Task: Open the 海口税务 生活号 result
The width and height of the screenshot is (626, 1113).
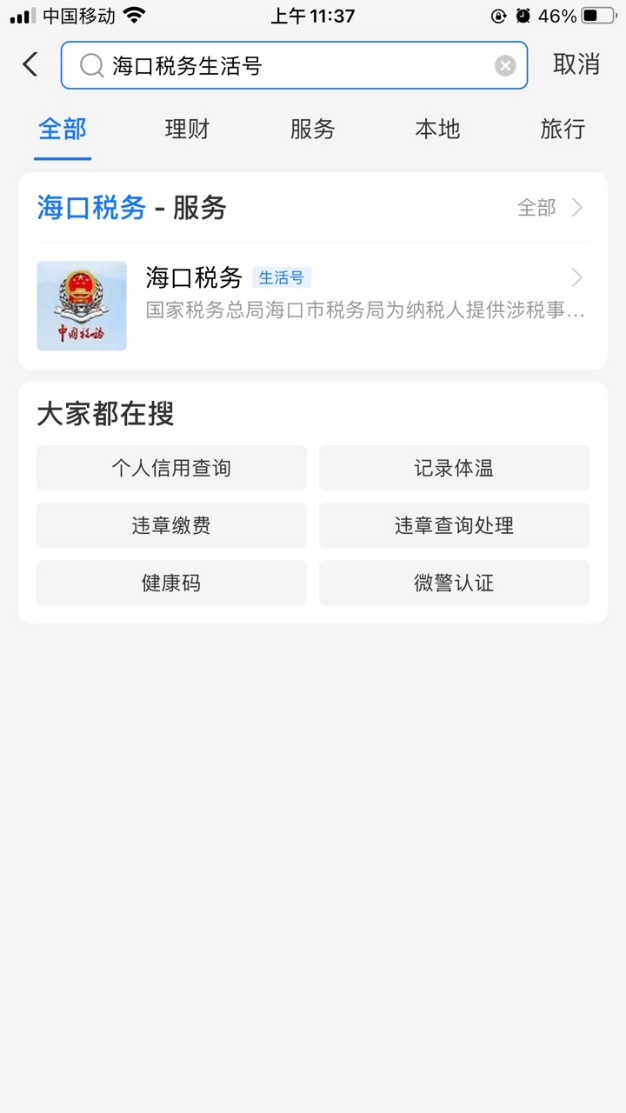Action: [312, 306]
